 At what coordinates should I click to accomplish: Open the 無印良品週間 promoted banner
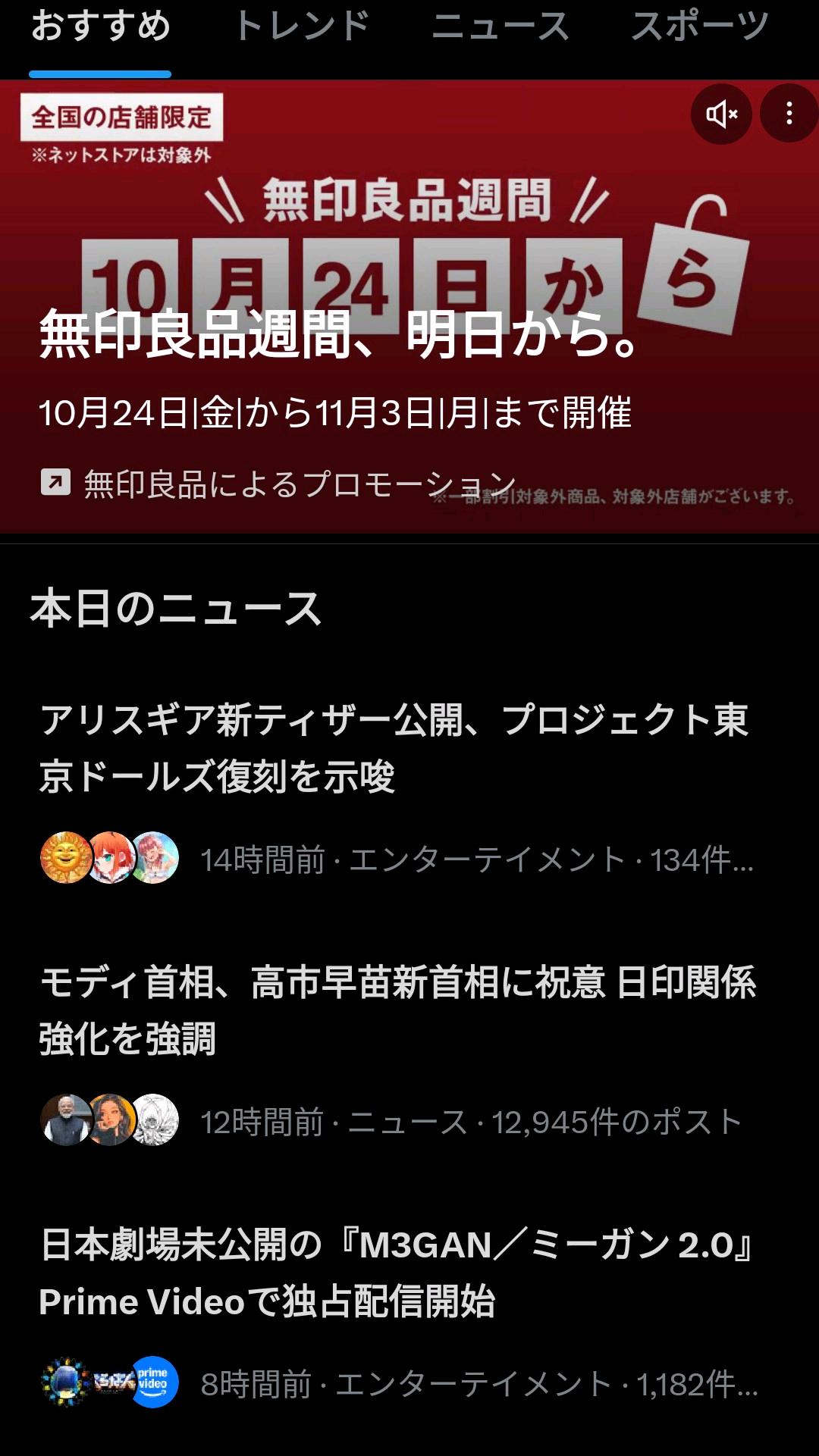(341, 333)
